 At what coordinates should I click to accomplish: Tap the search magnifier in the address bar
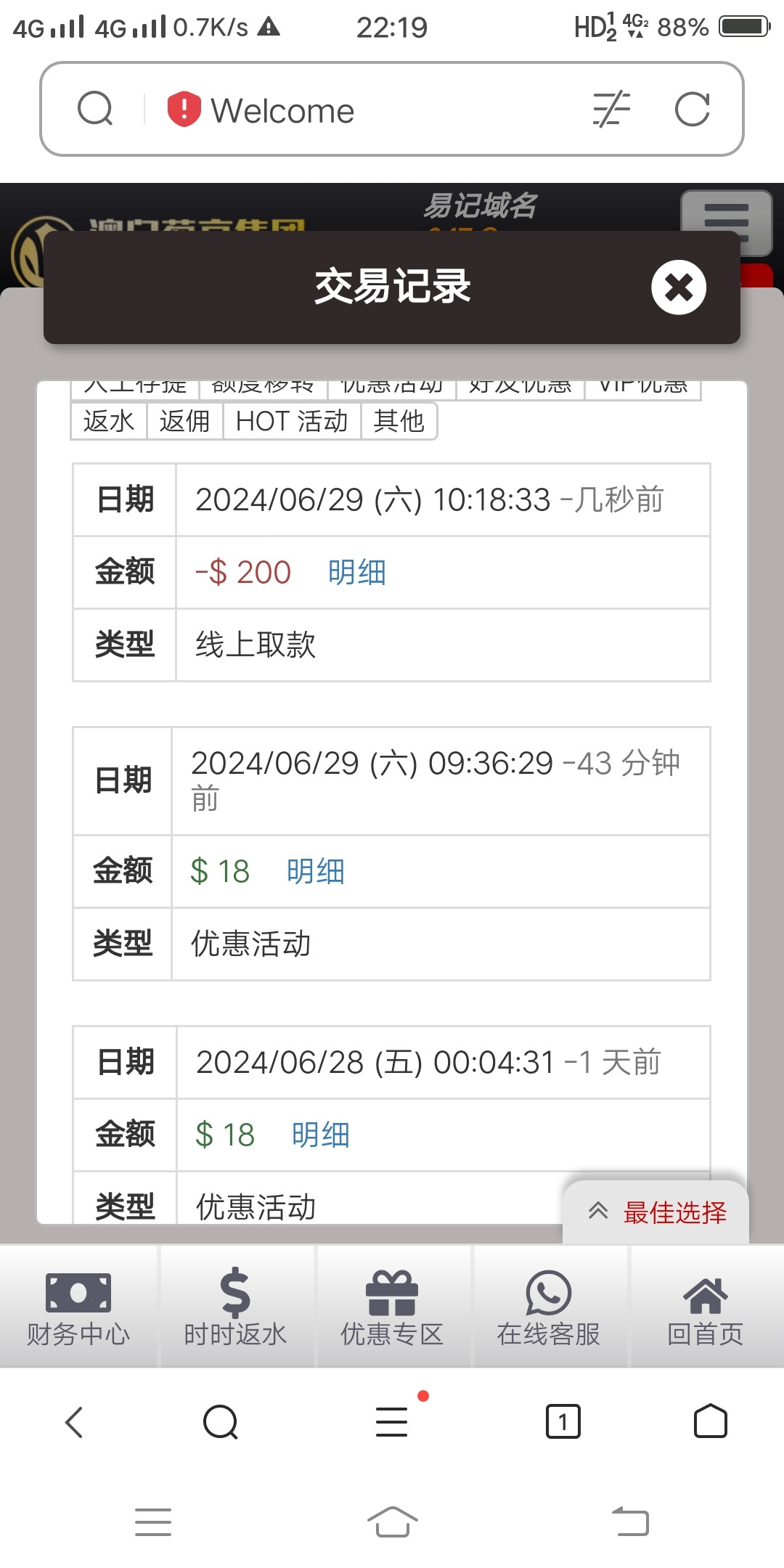point(95,109)
